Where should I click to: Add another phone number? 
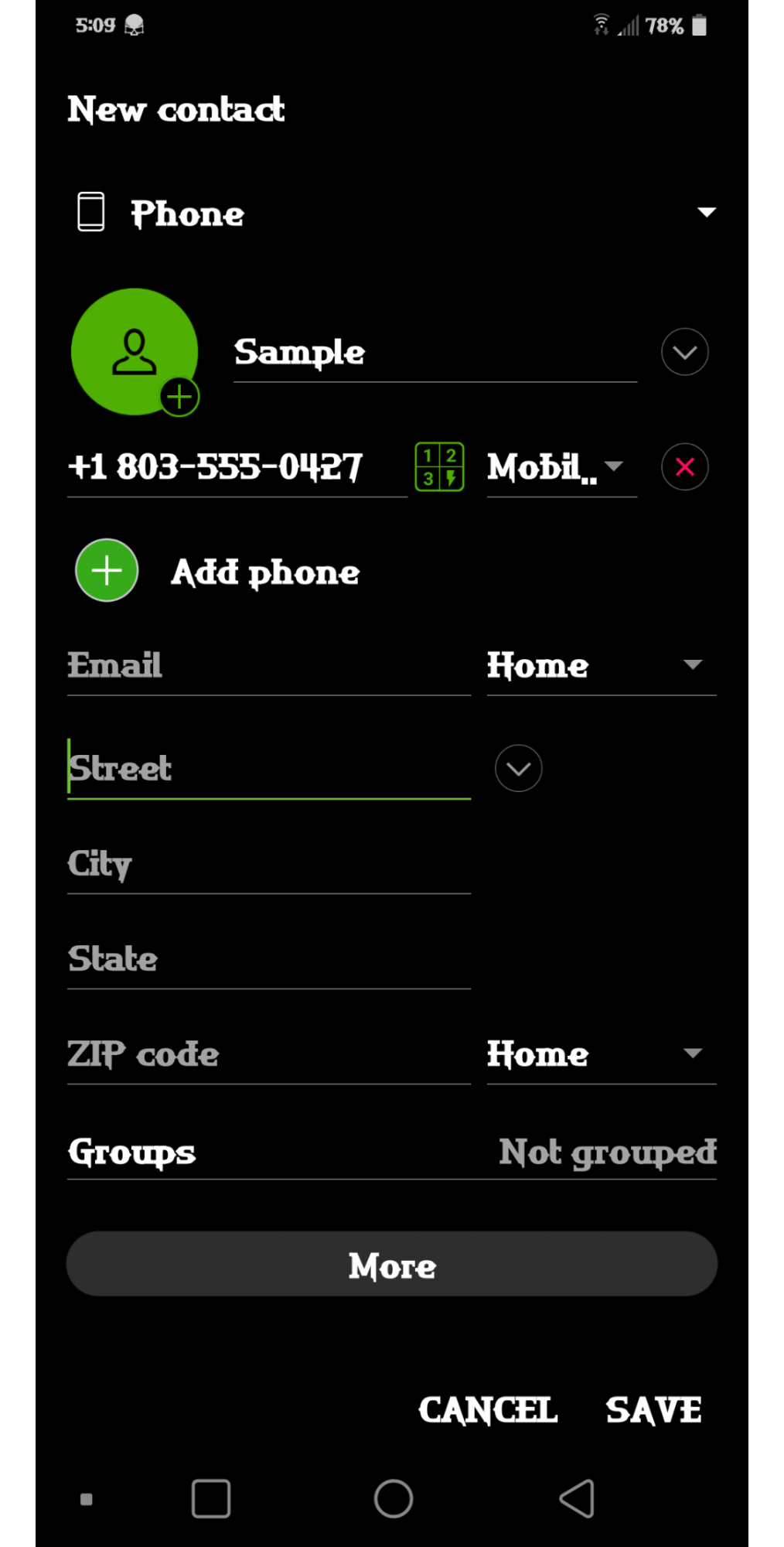click(216, 572)
